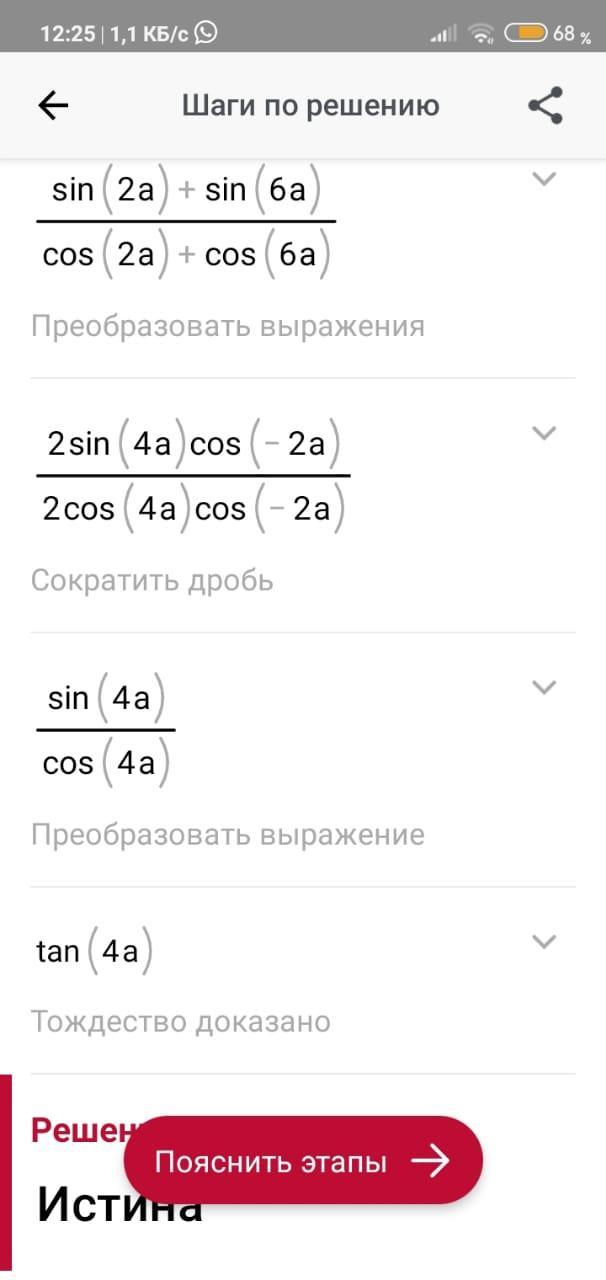Viewport: 606px width, 1280px height.
Task: Expand the sin(2a)+sin(6a) fraction step
Action: (543, 179)
